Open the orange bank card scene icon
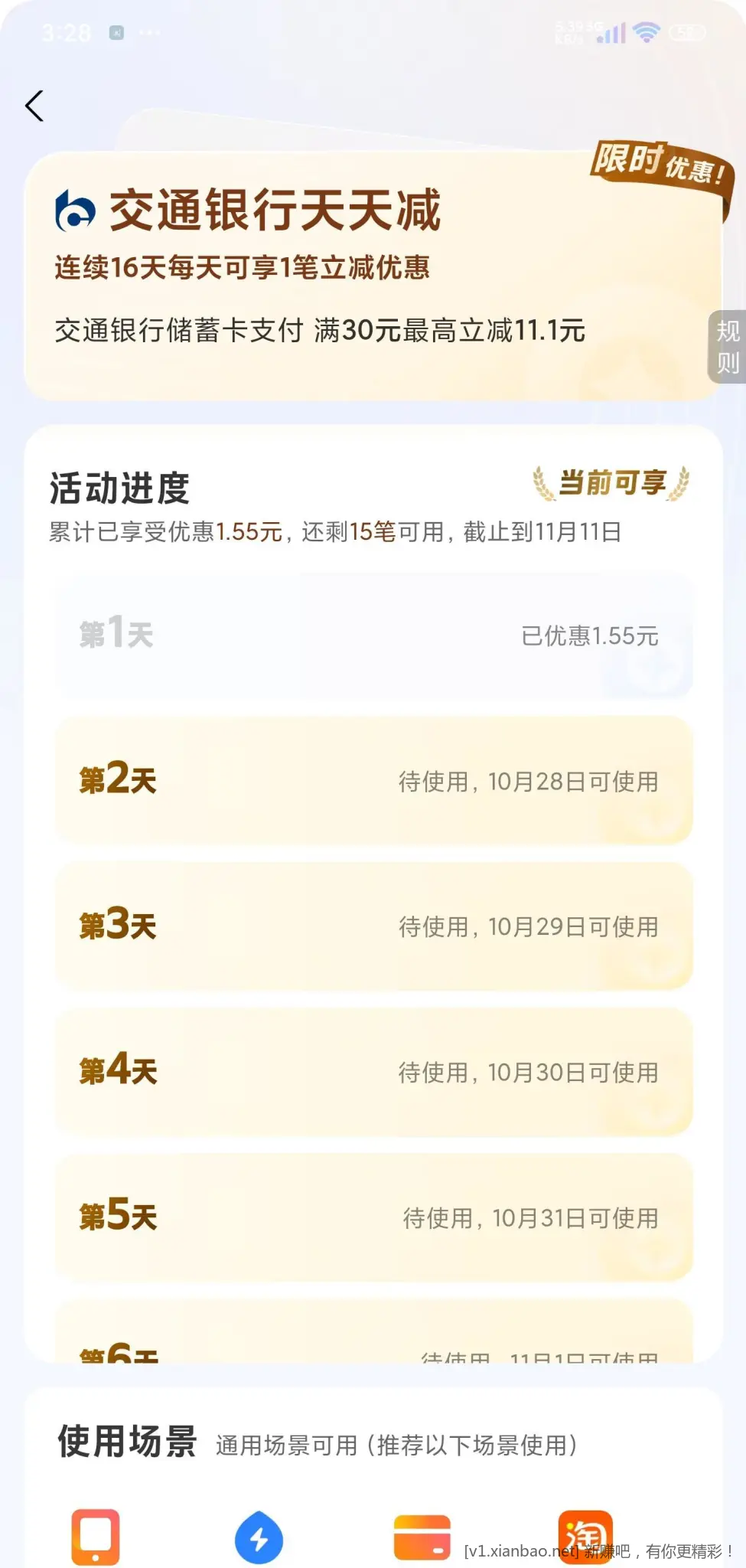This screenshot has height=1568, width=746. 422,1537
